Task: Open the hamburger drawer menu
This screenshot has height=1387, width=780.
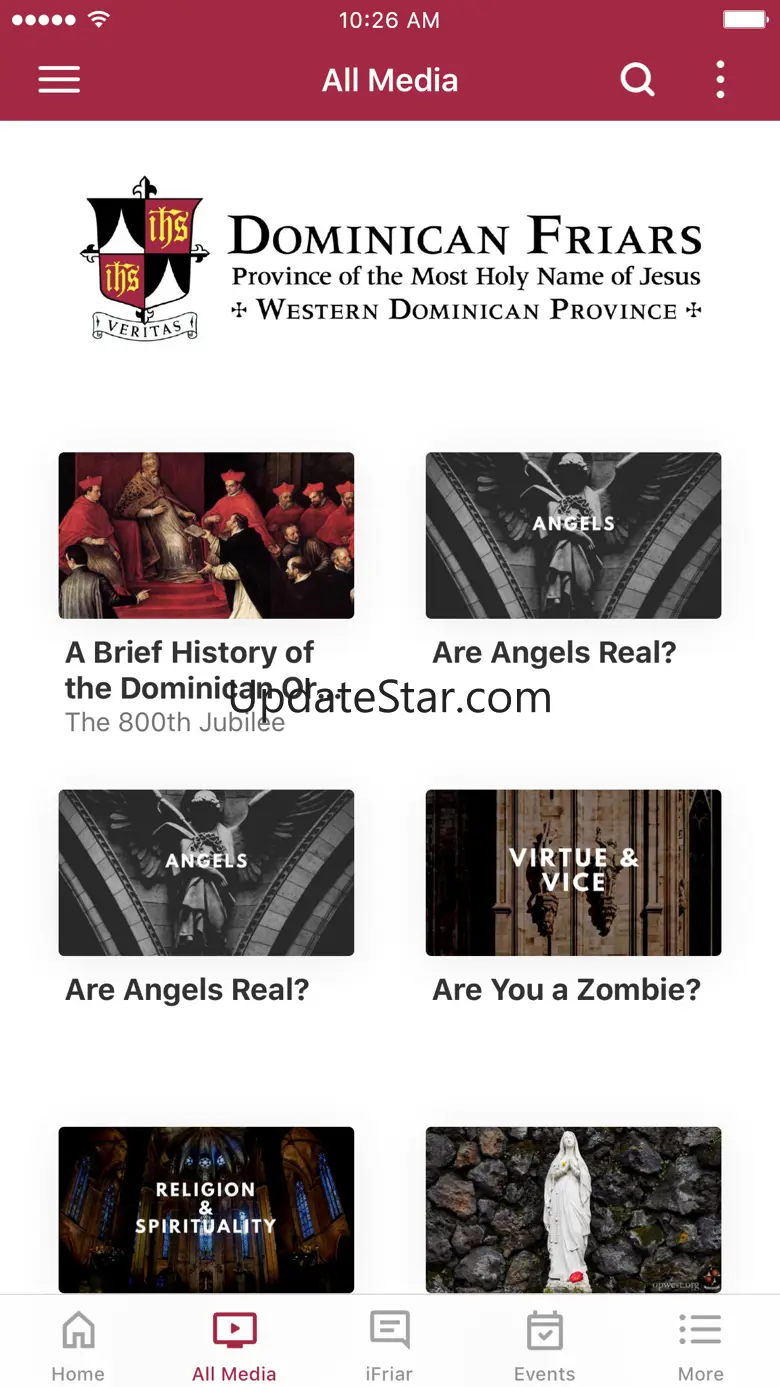Action: [59, 80]
